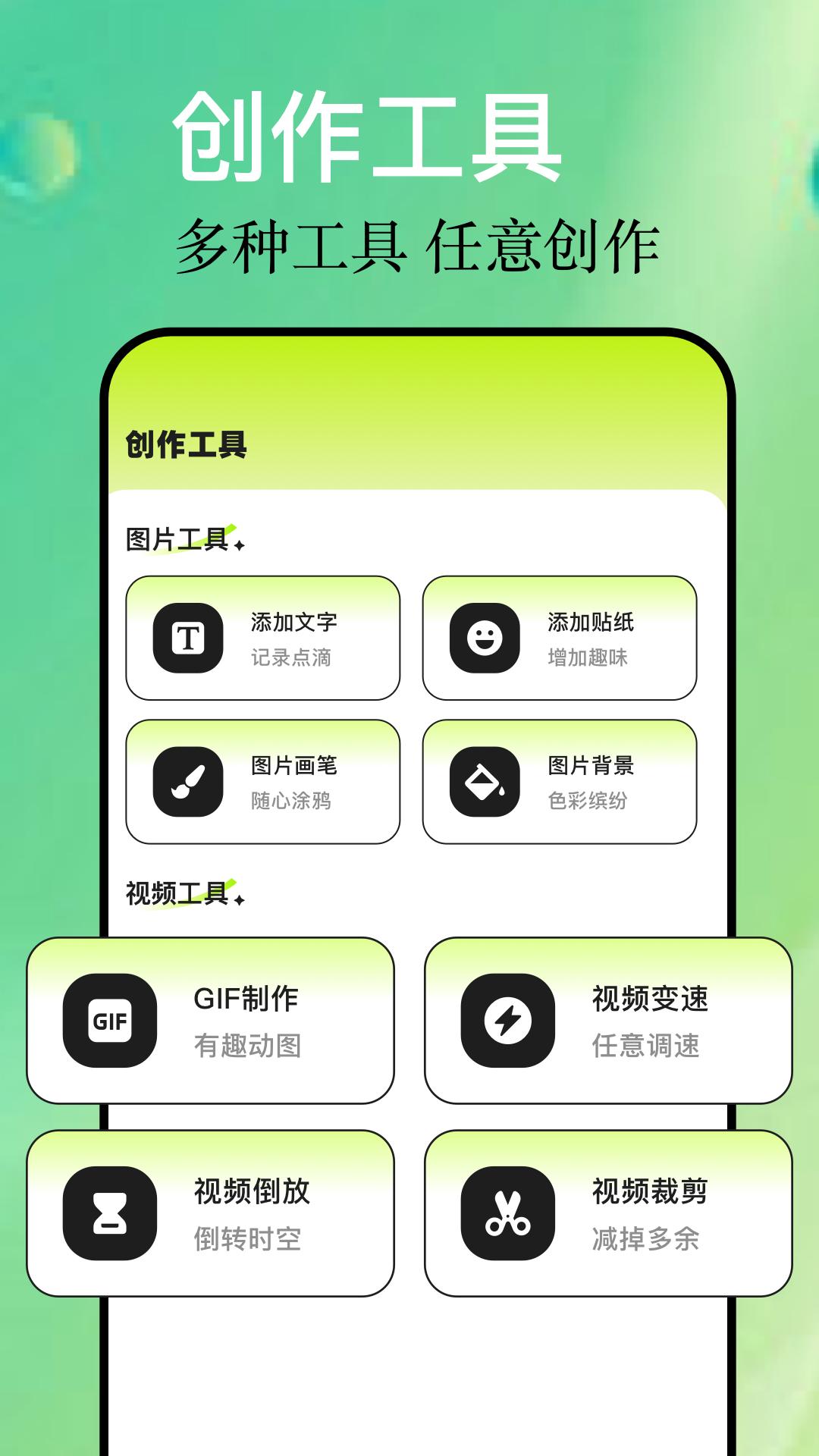
Task: Open the 添加文字 card to record notes
Action: pyautogui.click(x=262, y=638)
